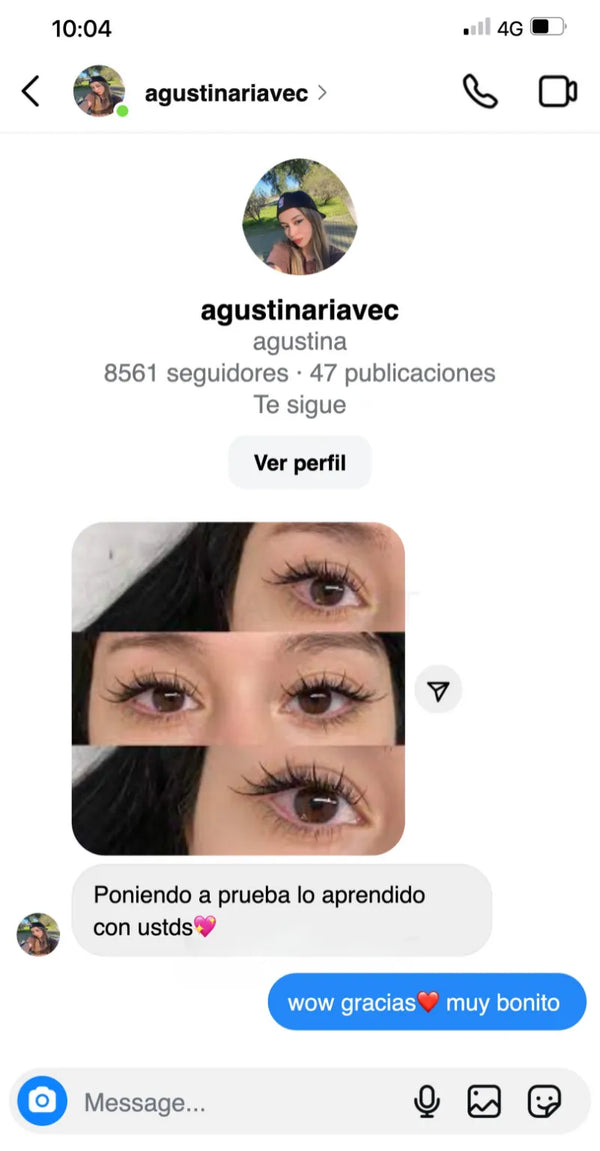Open the photo gallery picker

484,1102
